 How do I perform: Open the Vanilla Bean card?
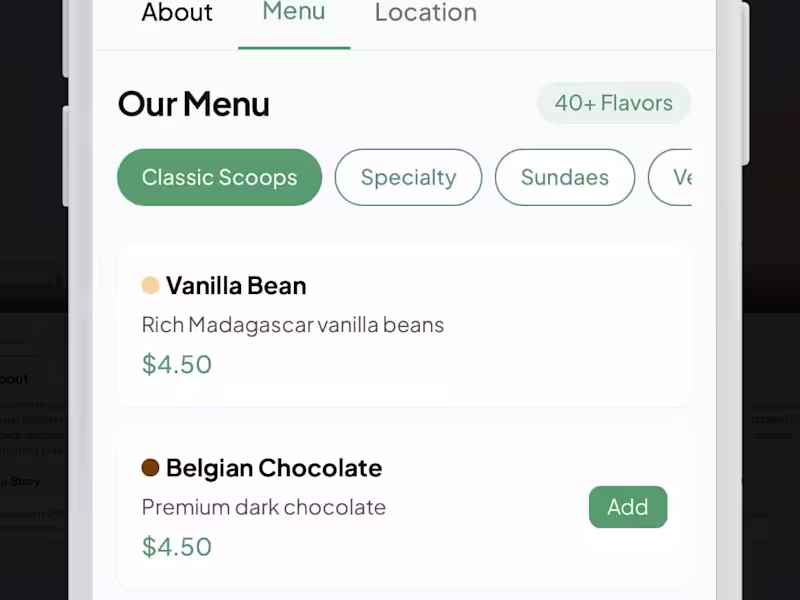(404, 324)
